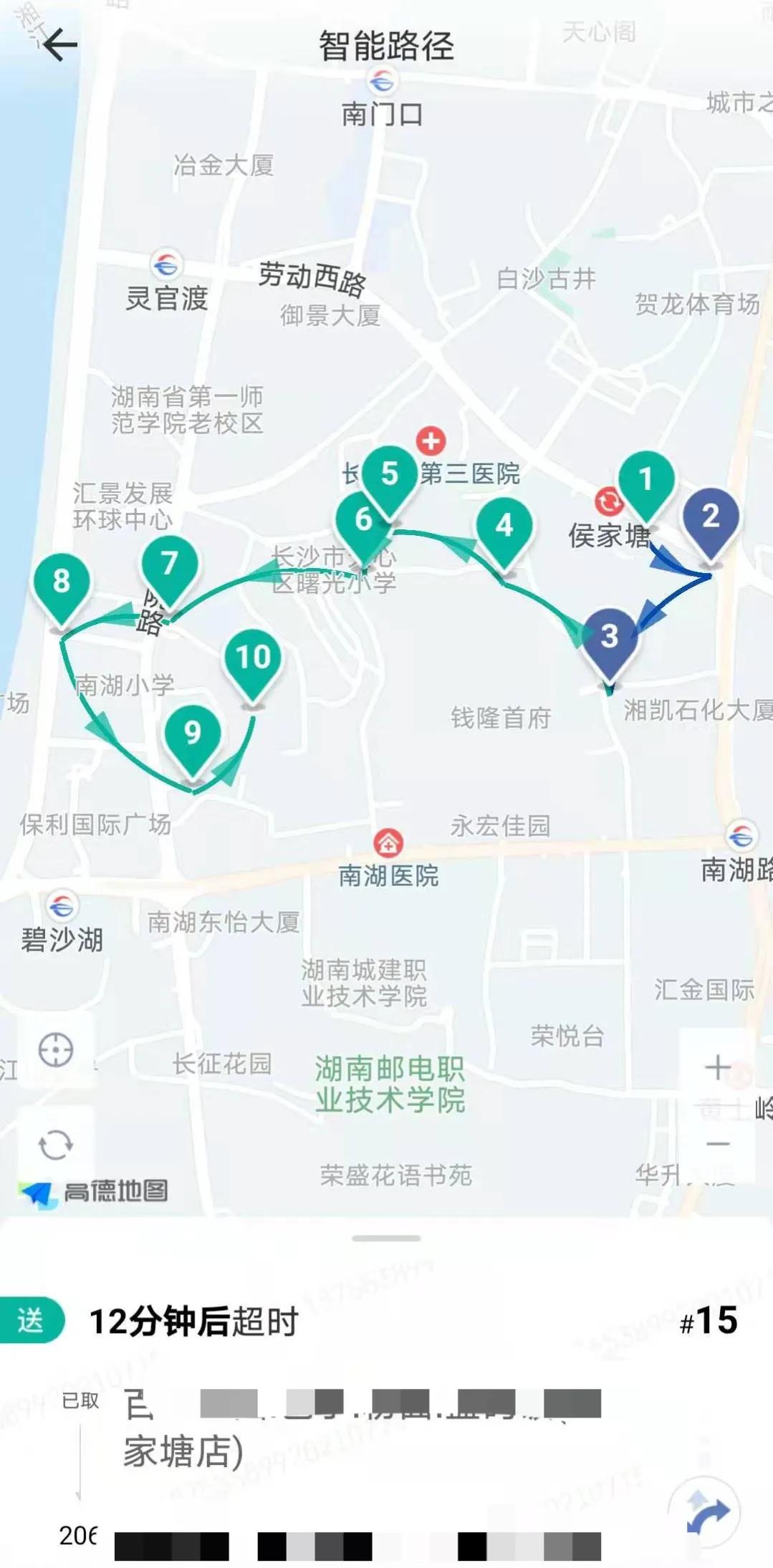Select the 碧沙湖 metro station icon
This screenshot has height=1568, width=773.
point(61,905)
